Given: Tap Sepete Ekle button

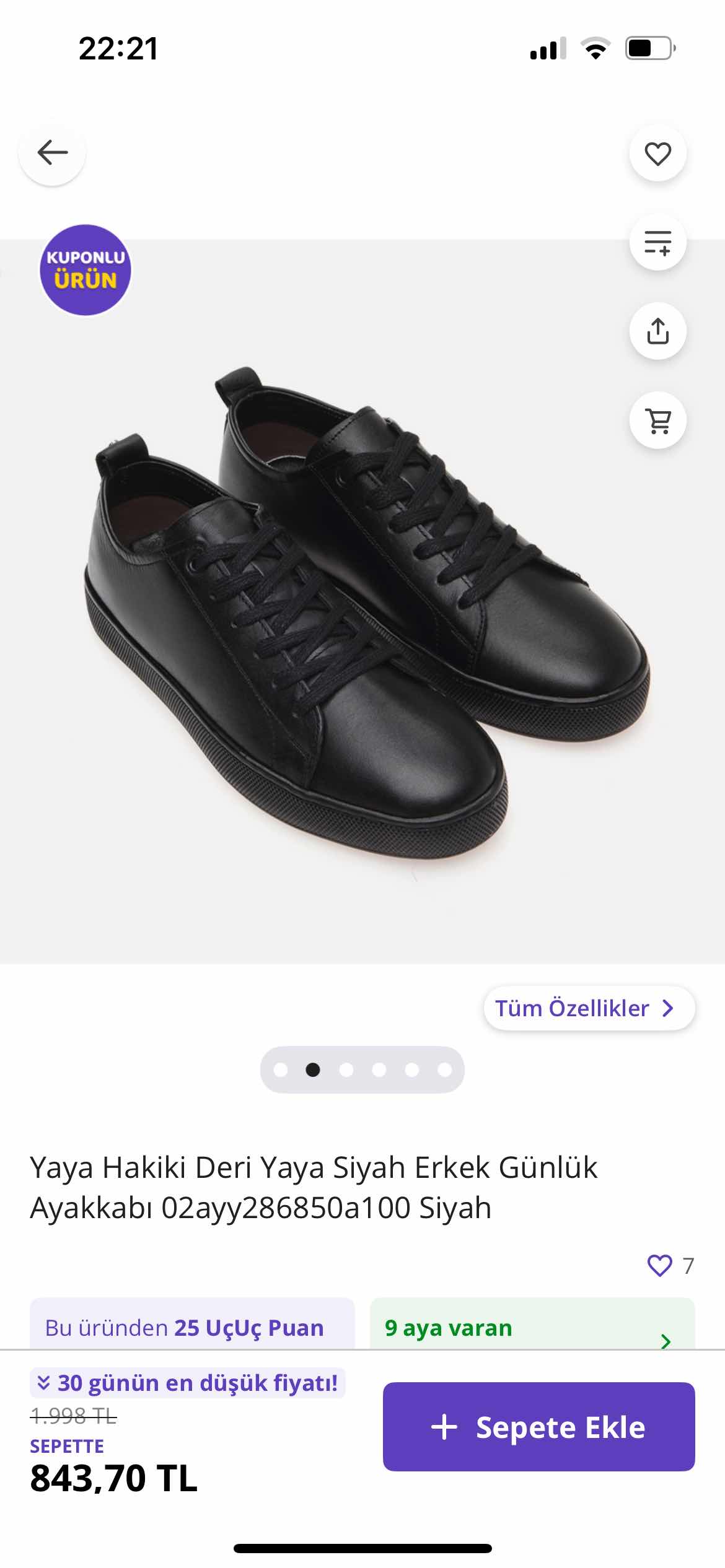Looking at the screenshot, I should (x=538, y=1427).
